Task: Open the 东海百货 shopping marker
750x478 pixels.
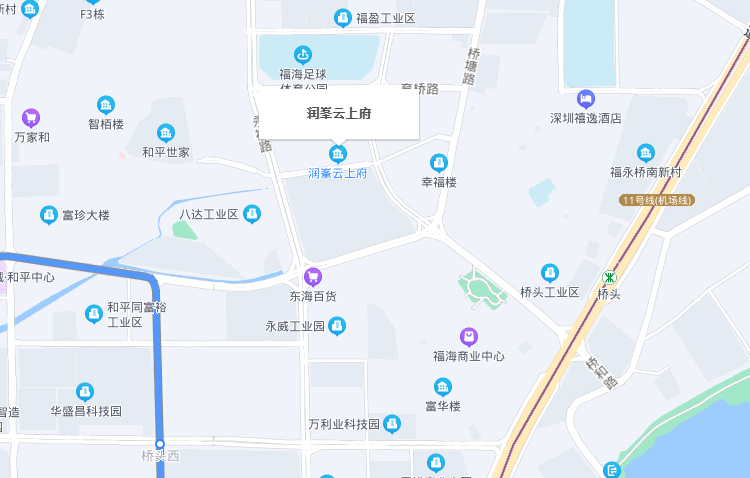Action: click(x=313, y=277)
